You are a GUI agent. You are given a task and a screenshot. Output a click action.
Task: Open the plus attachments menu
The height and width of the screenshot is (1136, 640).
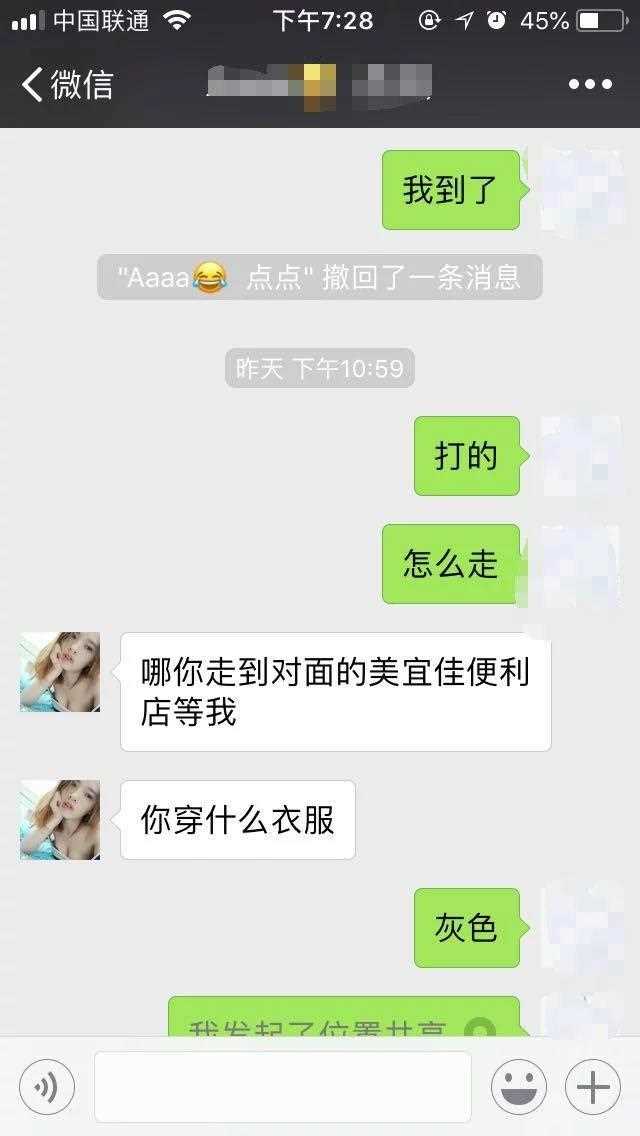(x=593, y=1086)
